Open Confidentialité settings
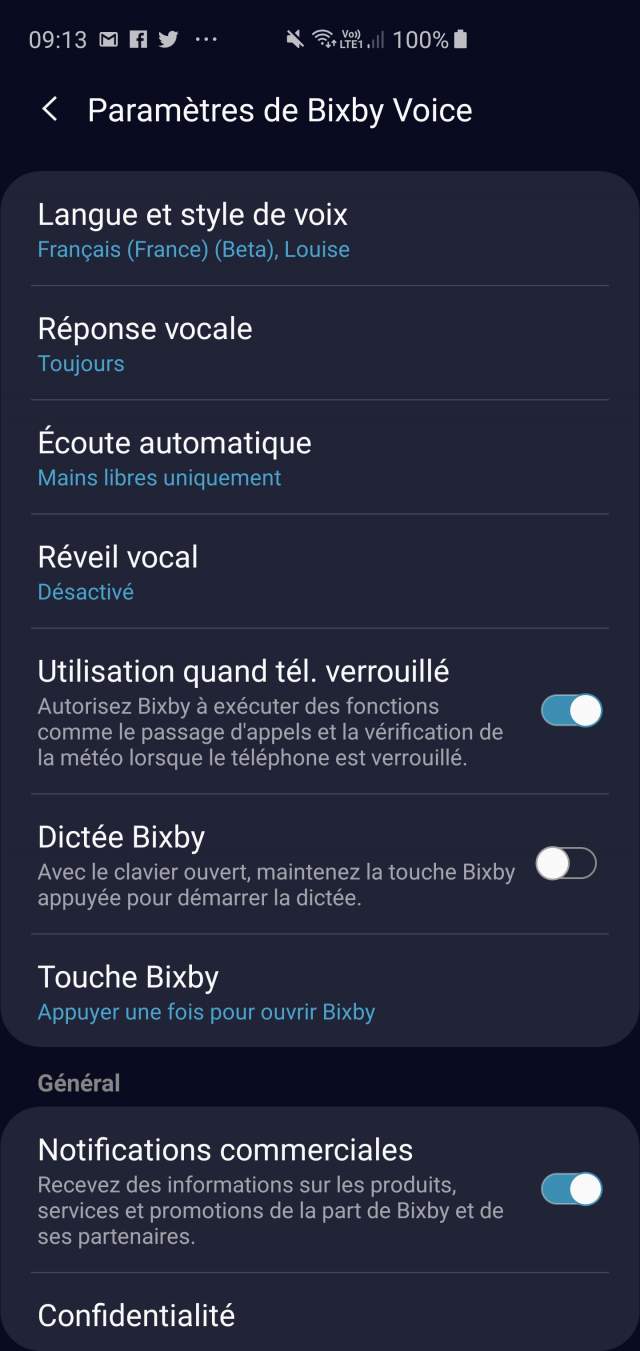The width and height of the screenshot is (640, 1351). 136,1315
